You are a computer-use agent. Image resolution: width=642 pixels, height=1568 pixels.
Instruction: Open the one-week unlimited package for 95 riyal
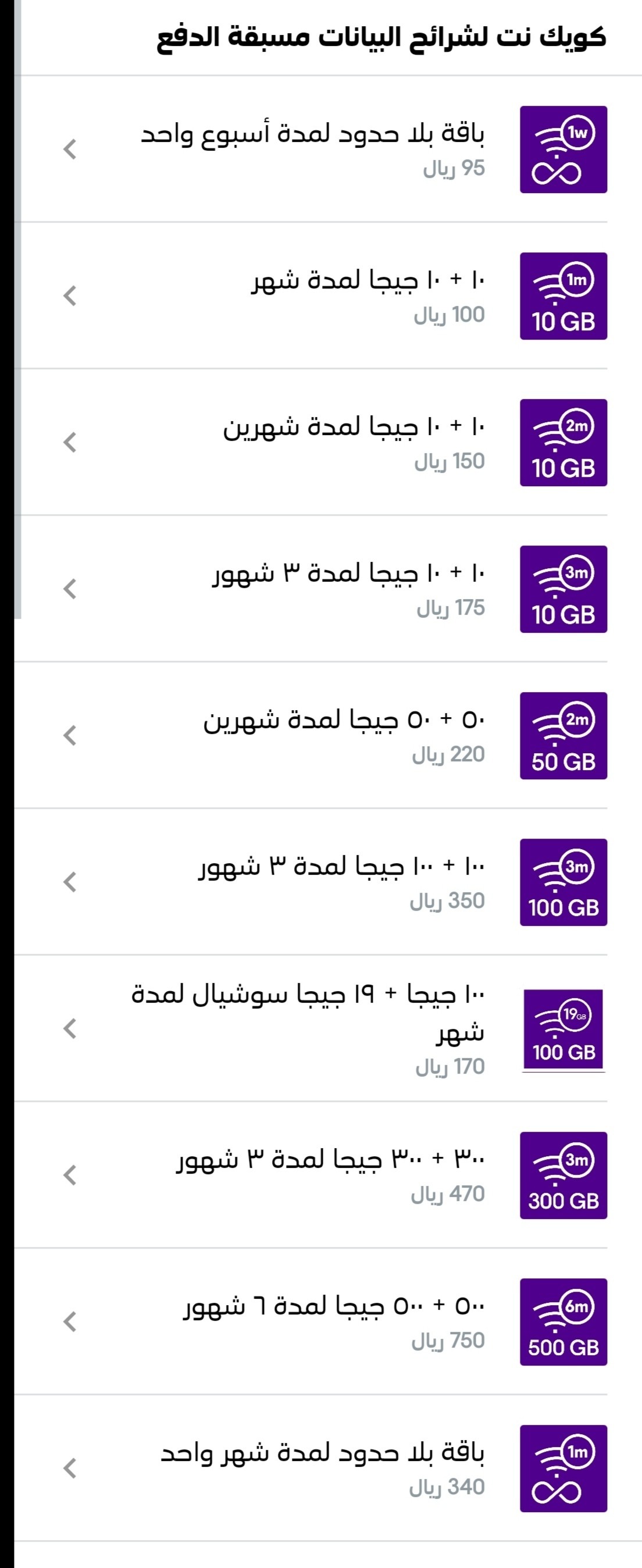[313, 149]
